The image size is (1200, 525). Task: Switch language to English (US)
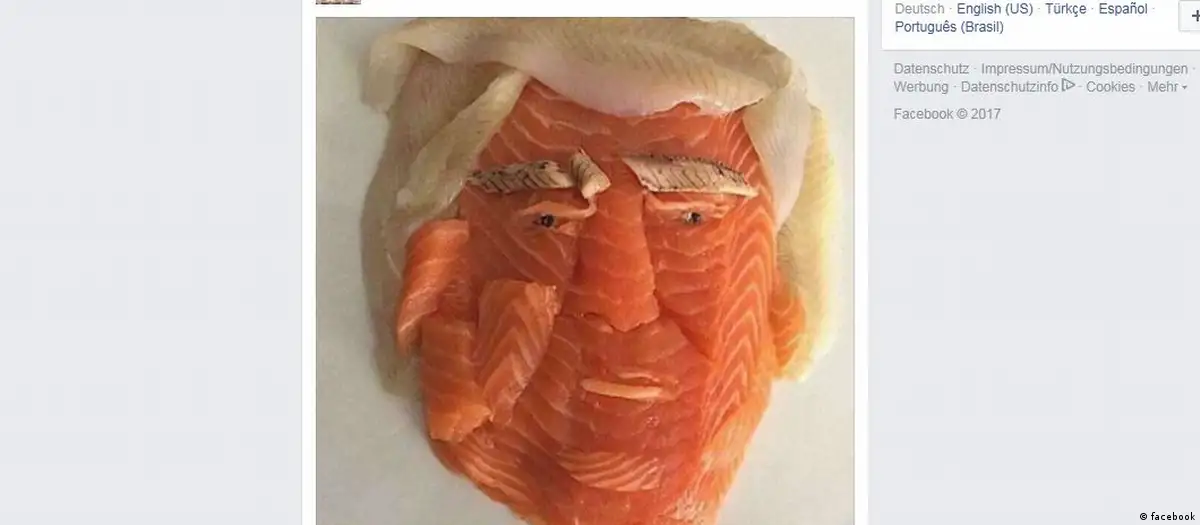994,9
